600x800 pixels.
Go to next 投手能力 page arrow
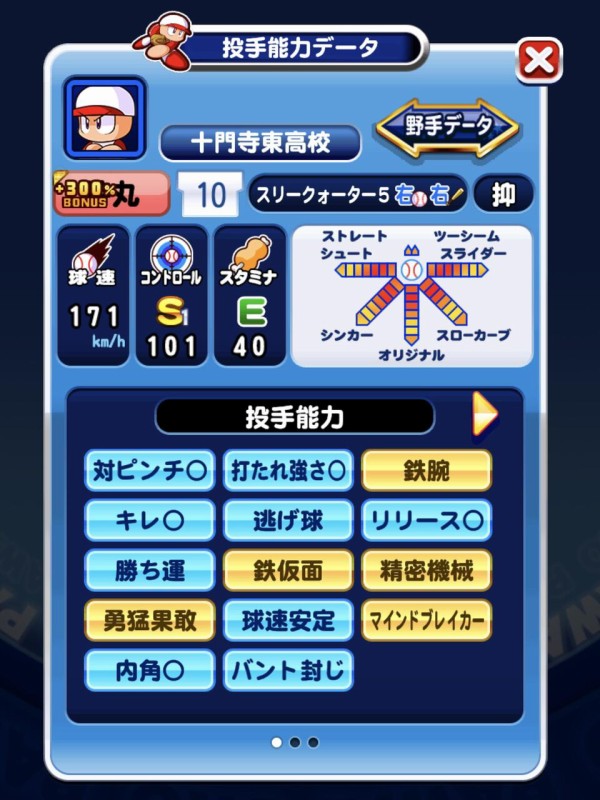click(485, 415)
